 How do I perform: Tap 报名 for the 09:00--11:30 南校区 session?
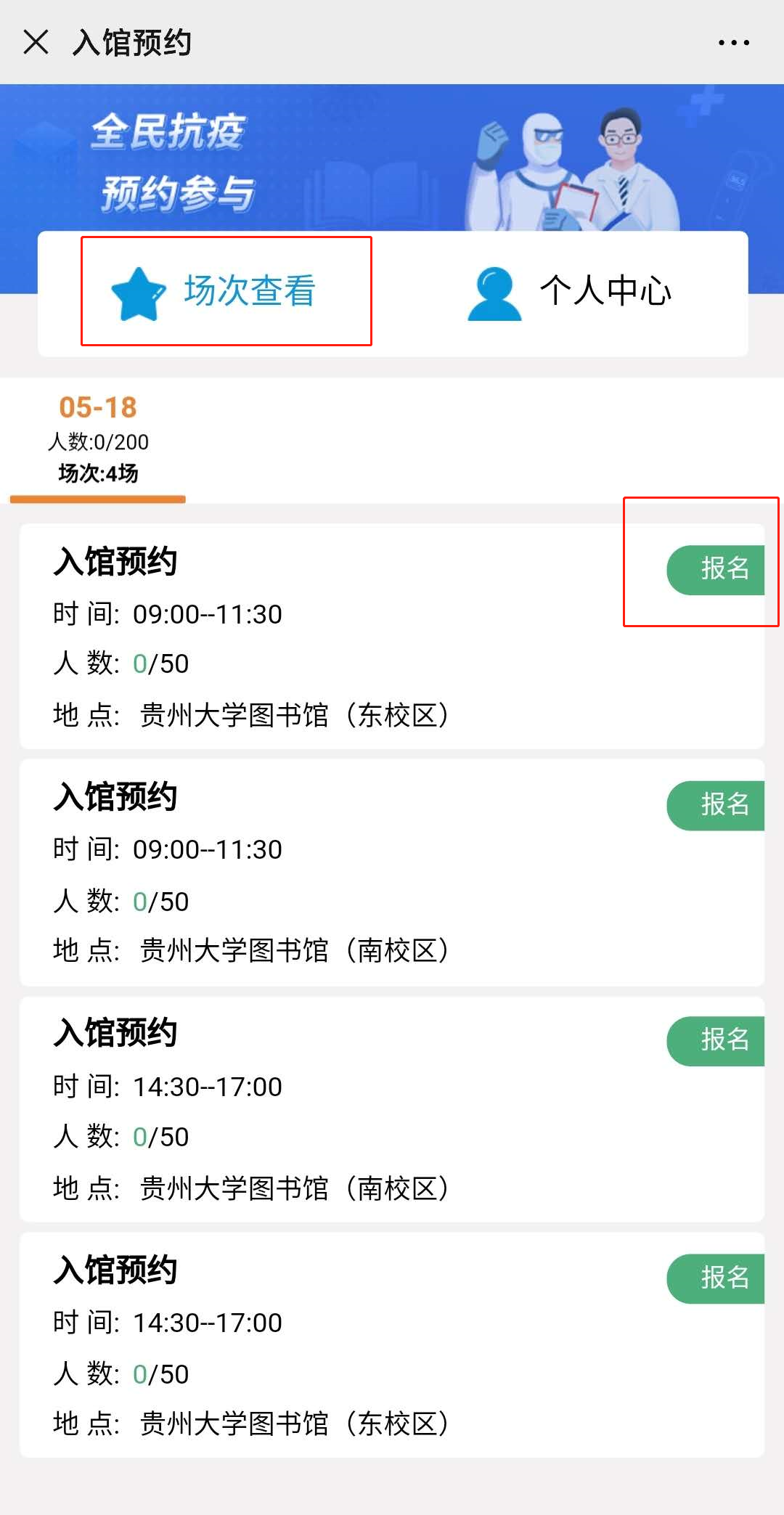[716, 805]
